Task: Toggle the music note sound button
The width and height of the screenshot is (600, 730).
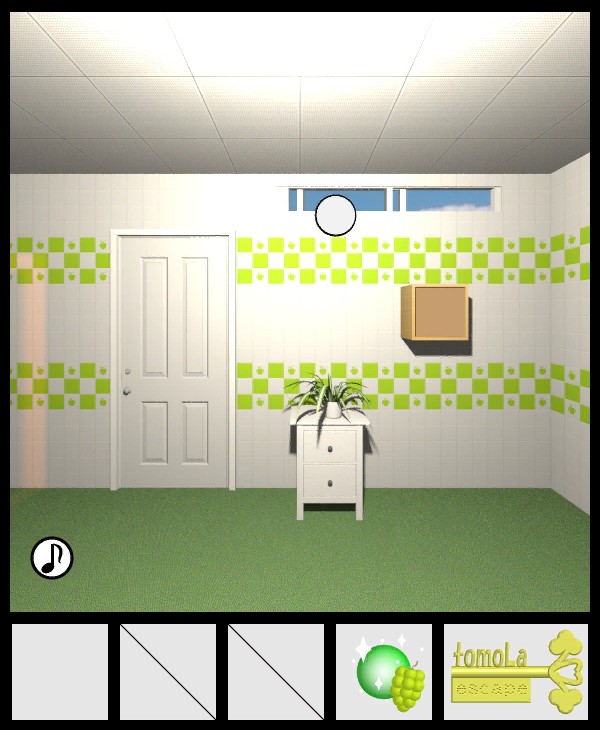Action: pyautogui.click(x=52, y=558)
